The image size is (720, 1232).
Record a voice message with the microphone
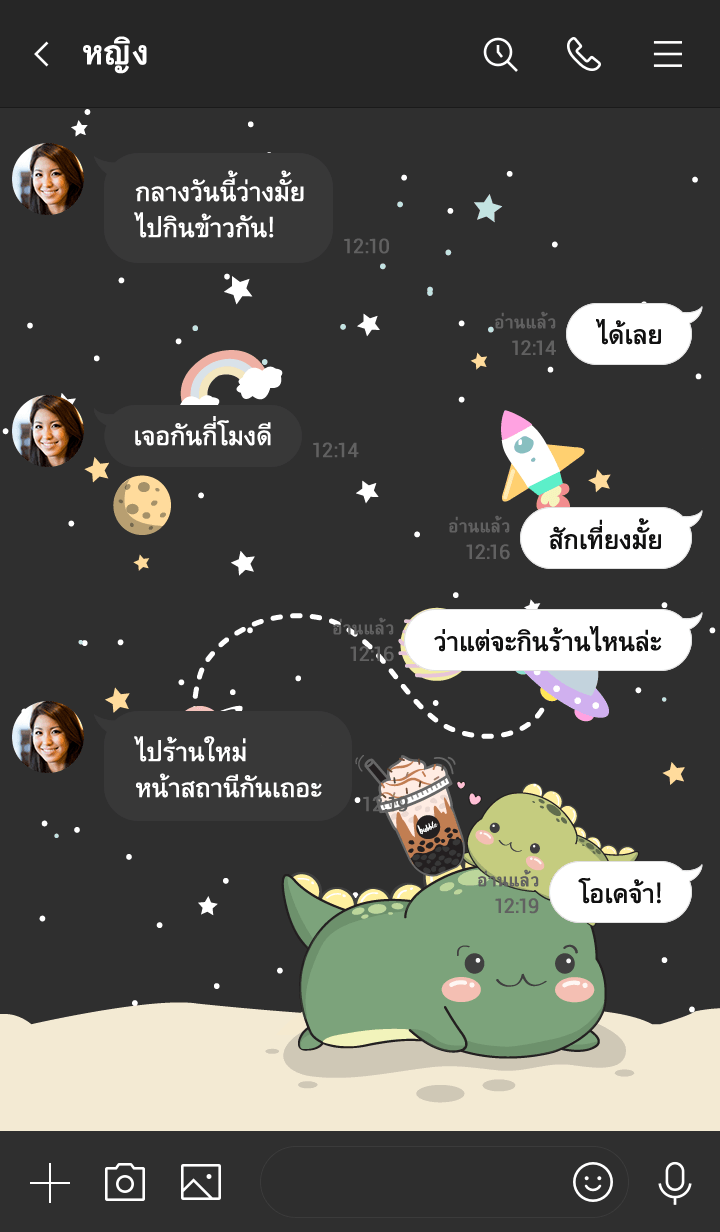coord(675,1183)
